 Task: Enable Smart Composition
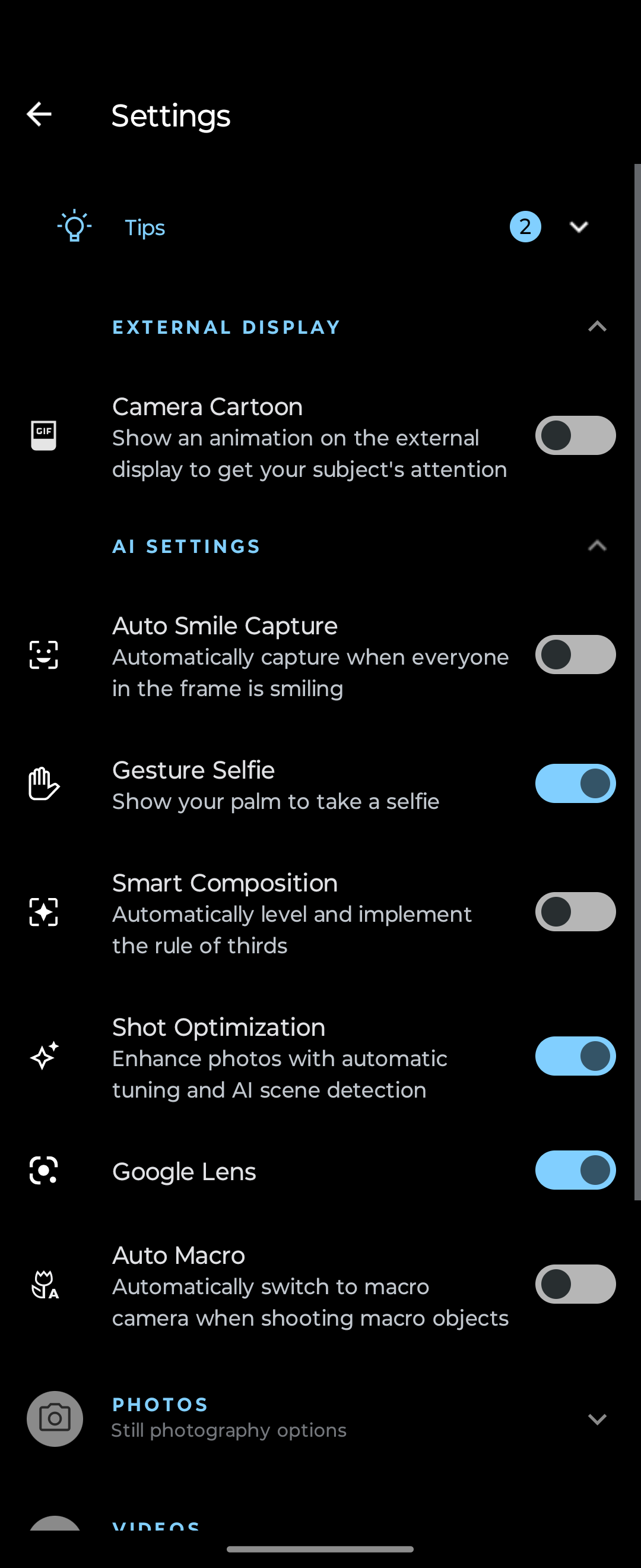pyautogui.click(x=575, y=912)
